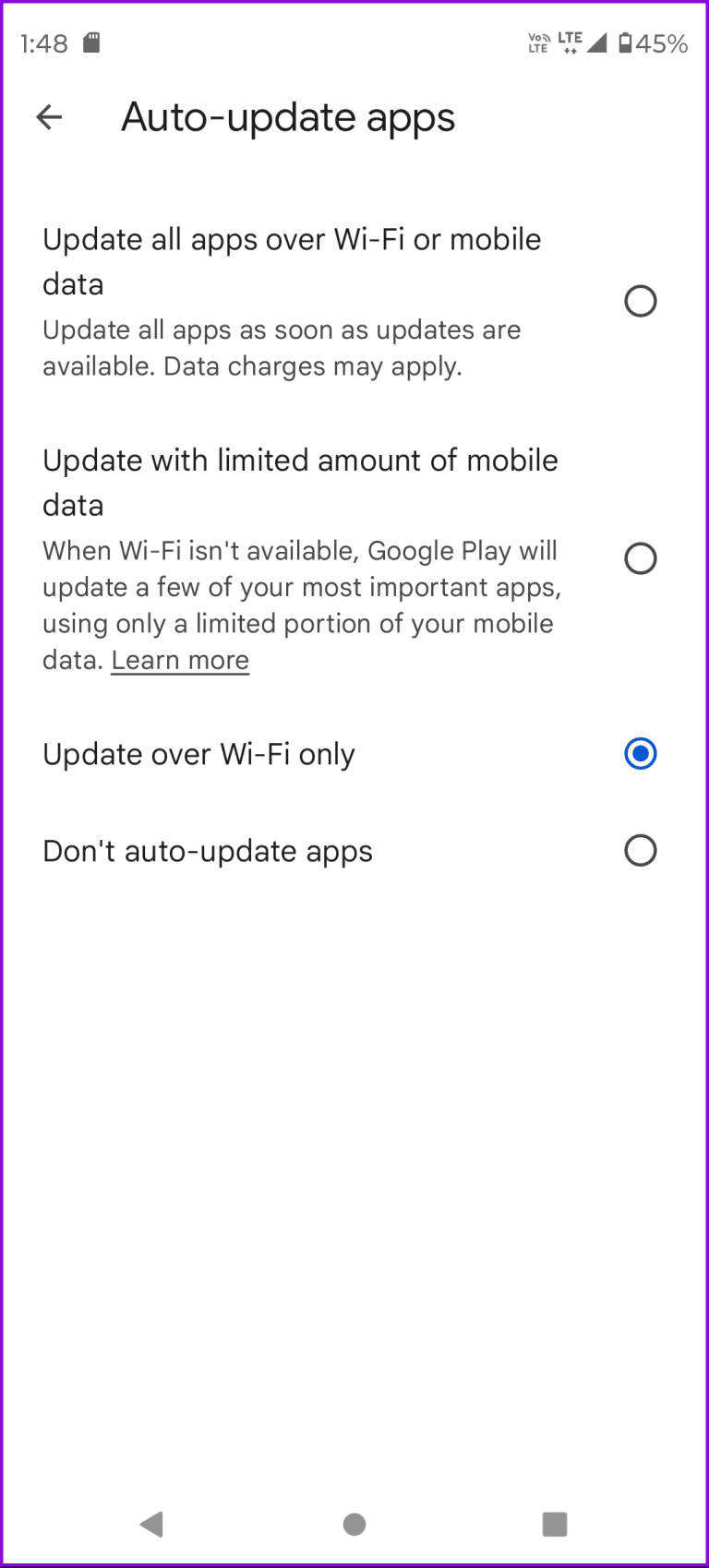Image resolution: width=709 pixels, height=1568 pixels.
Task: Select the Update over Wi-Fi only option
Action: click(x=641, y=754)
